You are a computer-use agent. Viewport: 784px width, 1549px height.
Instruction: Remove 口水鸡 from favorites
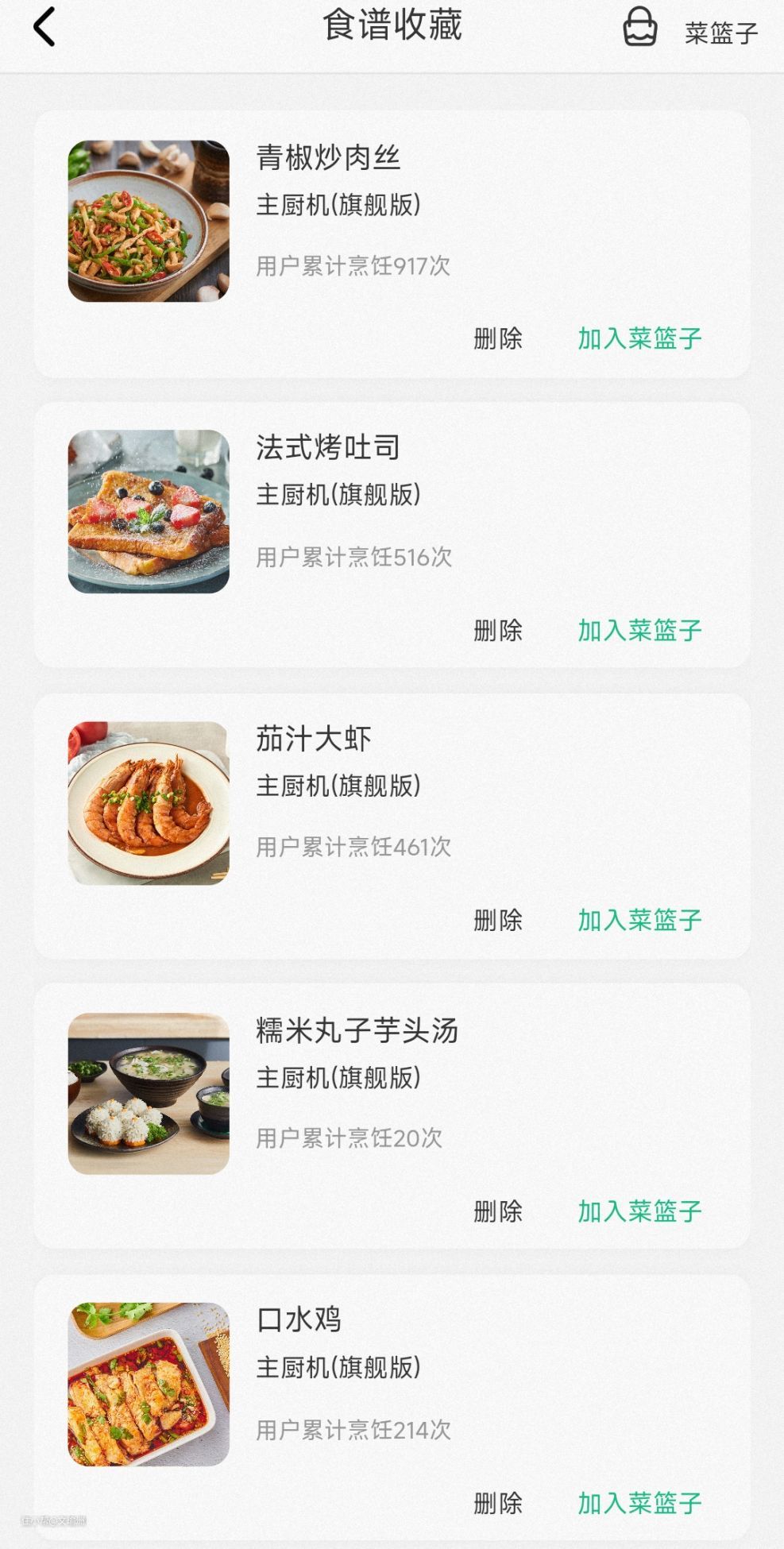tap(498, 1503)
